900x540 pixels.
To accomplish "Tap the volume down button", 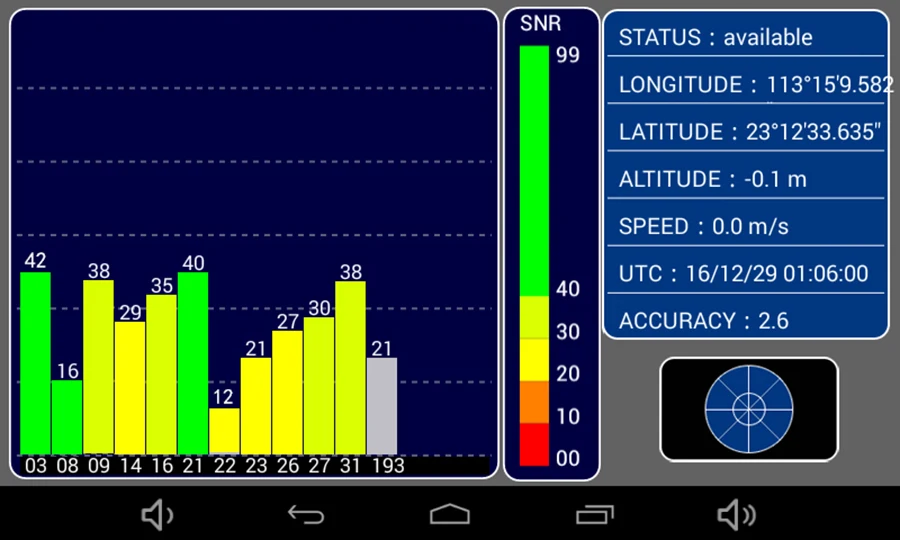I will point(157,514).
